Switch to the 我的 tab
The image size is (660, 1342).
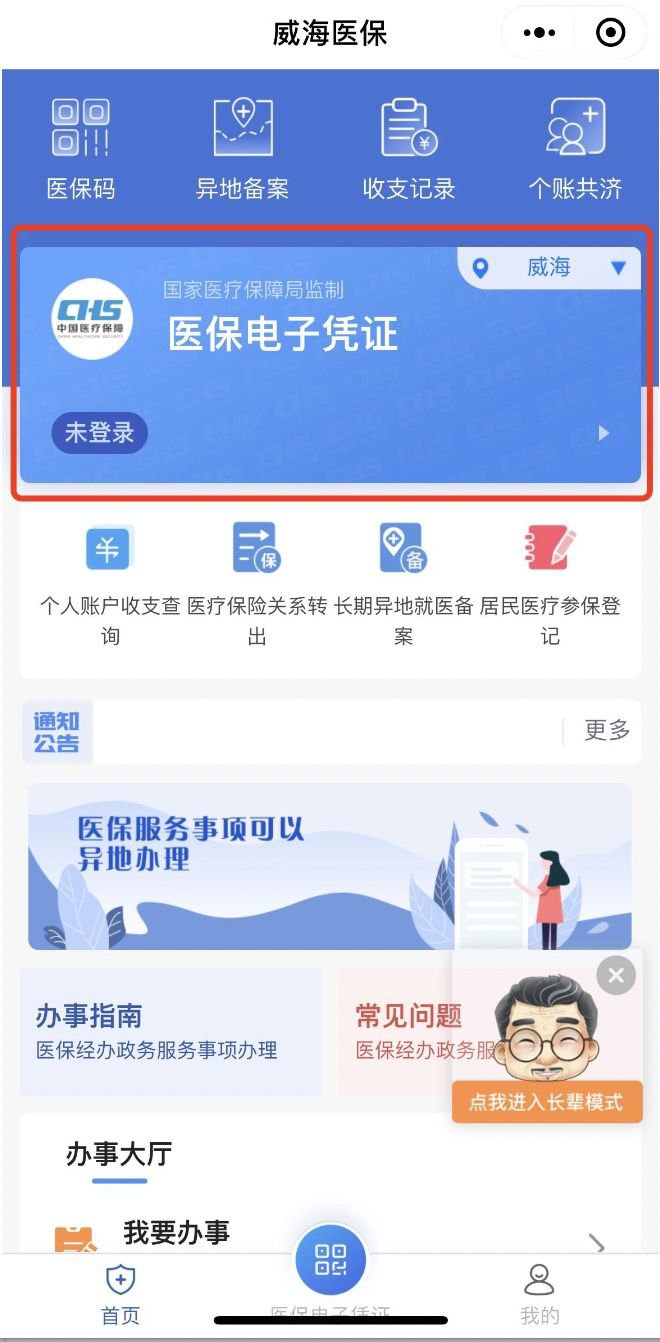[x=539, y=1294]
